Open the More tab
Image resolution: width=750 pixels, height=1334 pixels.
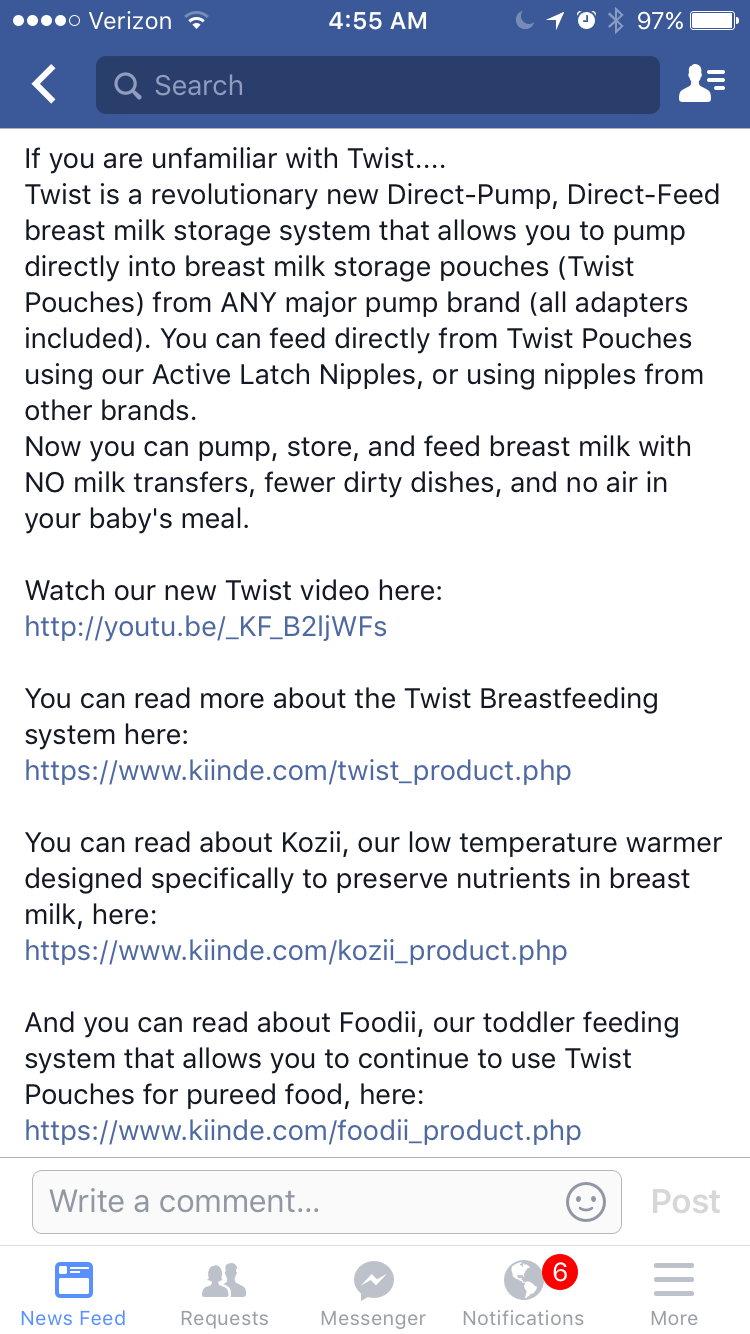(675, 1291)
